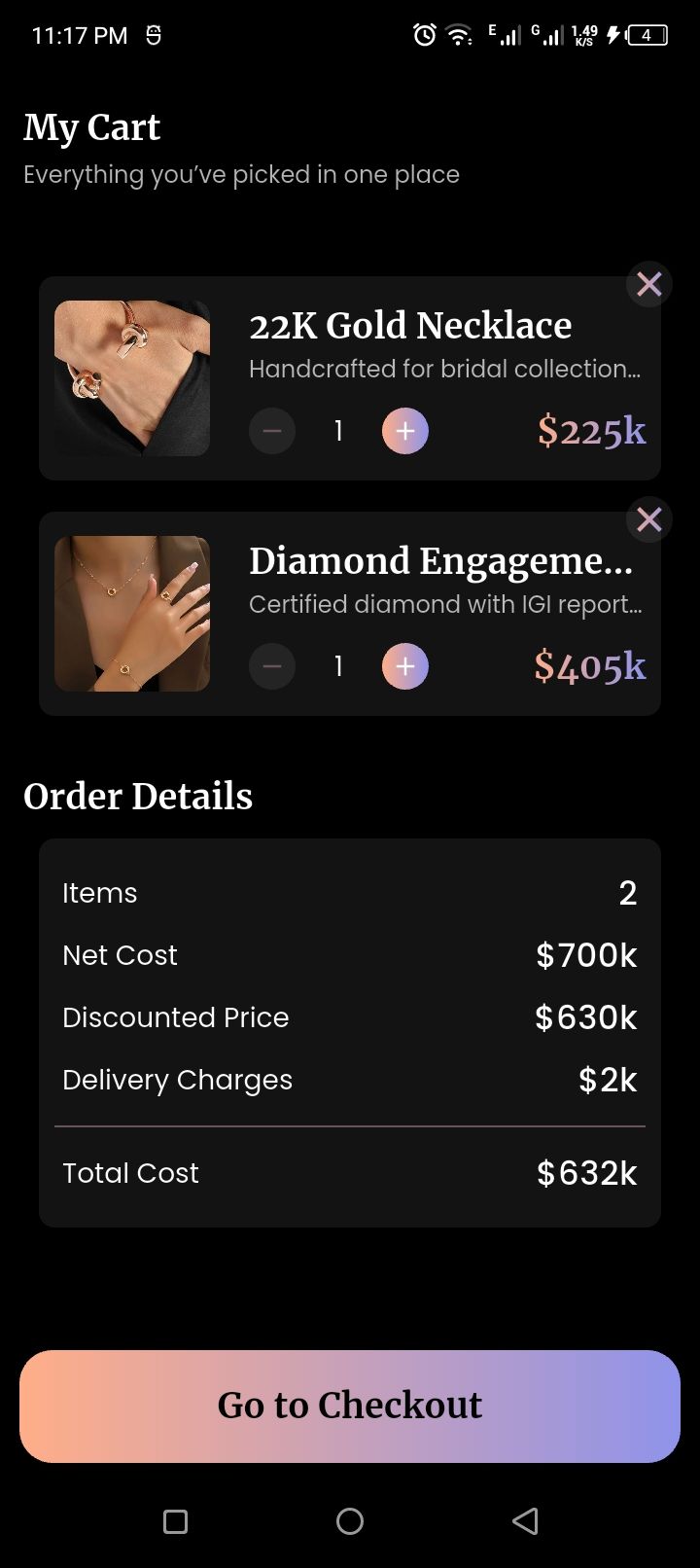This screenshot has height=1568, width=700.
Task: Decrease quantity of 22K Gold Necklace
Action: 272,431
